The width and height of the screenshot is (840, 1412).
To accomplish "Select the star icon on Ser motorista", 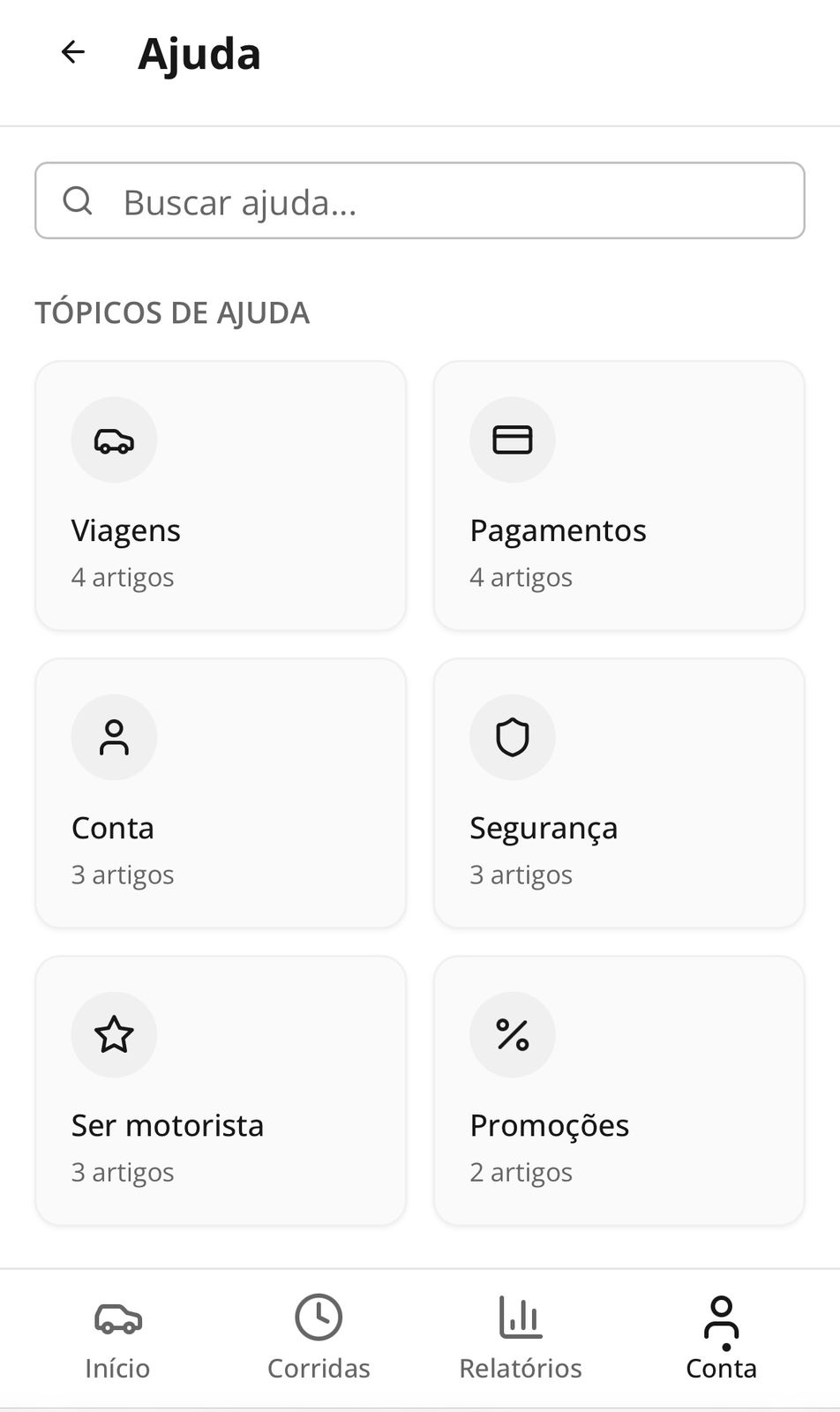I will [114, 1034].
